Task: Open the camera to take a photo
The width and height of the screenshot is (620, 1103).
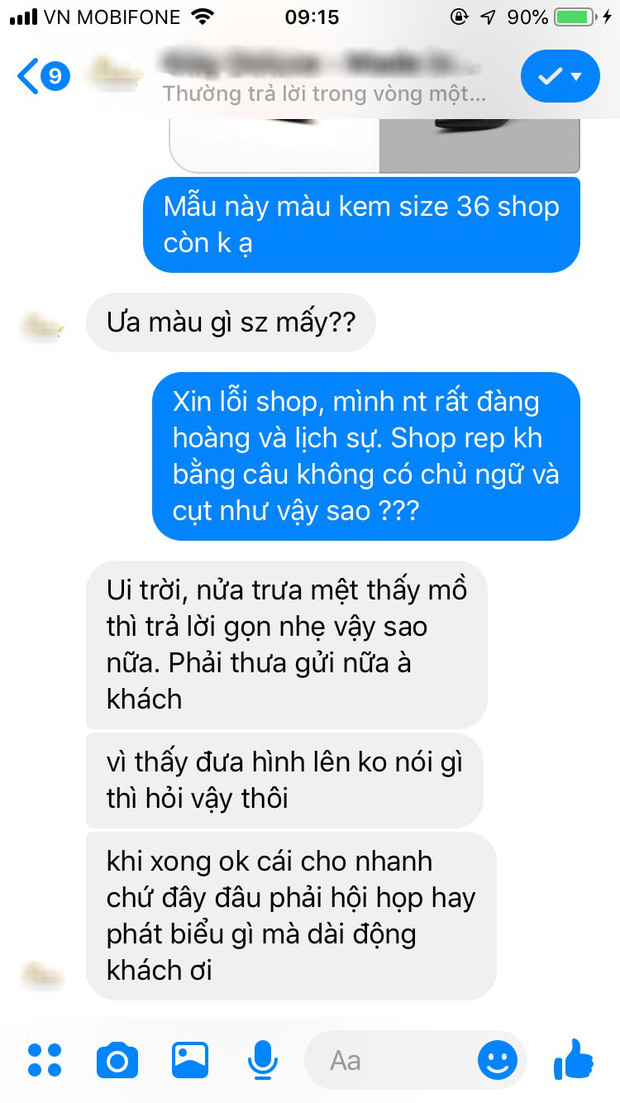Action: click(117, 1060)
